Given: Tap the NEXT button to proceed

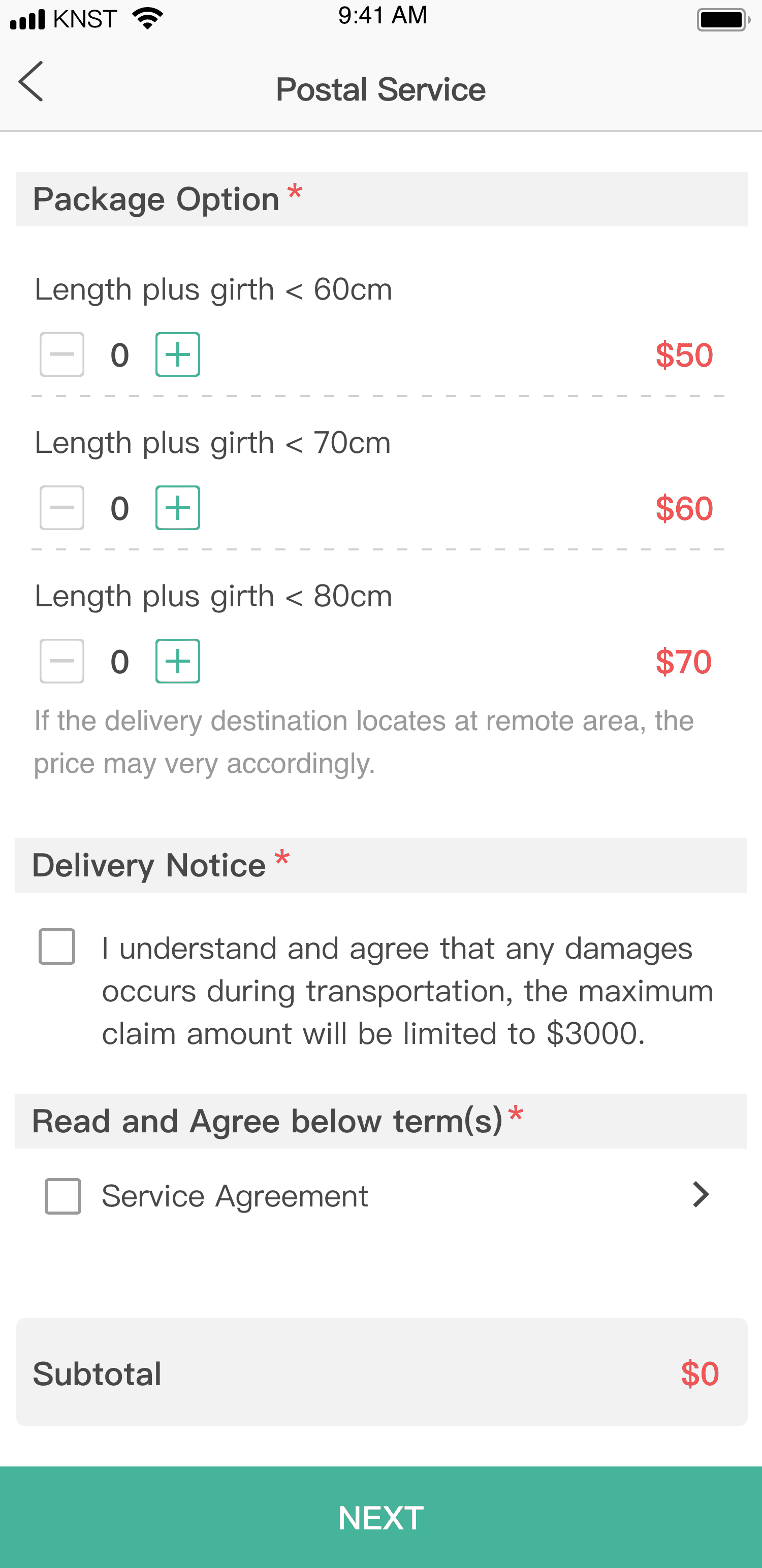Looking at the screenshot, I should pos(380,1518).
